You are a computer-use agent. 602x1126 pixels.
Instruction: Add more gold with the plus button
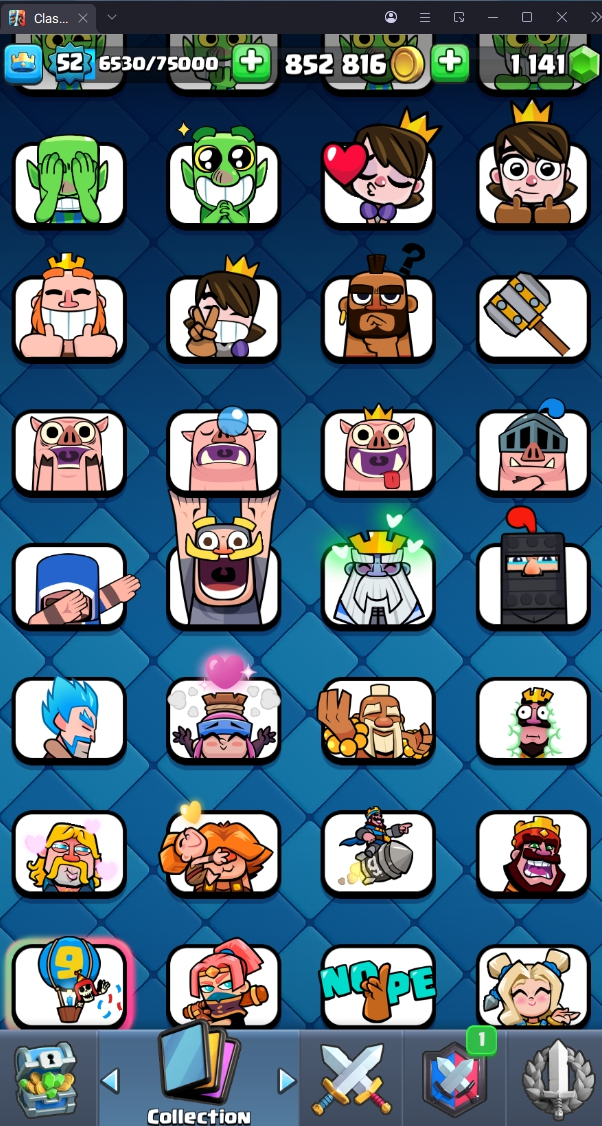[450, 63]
